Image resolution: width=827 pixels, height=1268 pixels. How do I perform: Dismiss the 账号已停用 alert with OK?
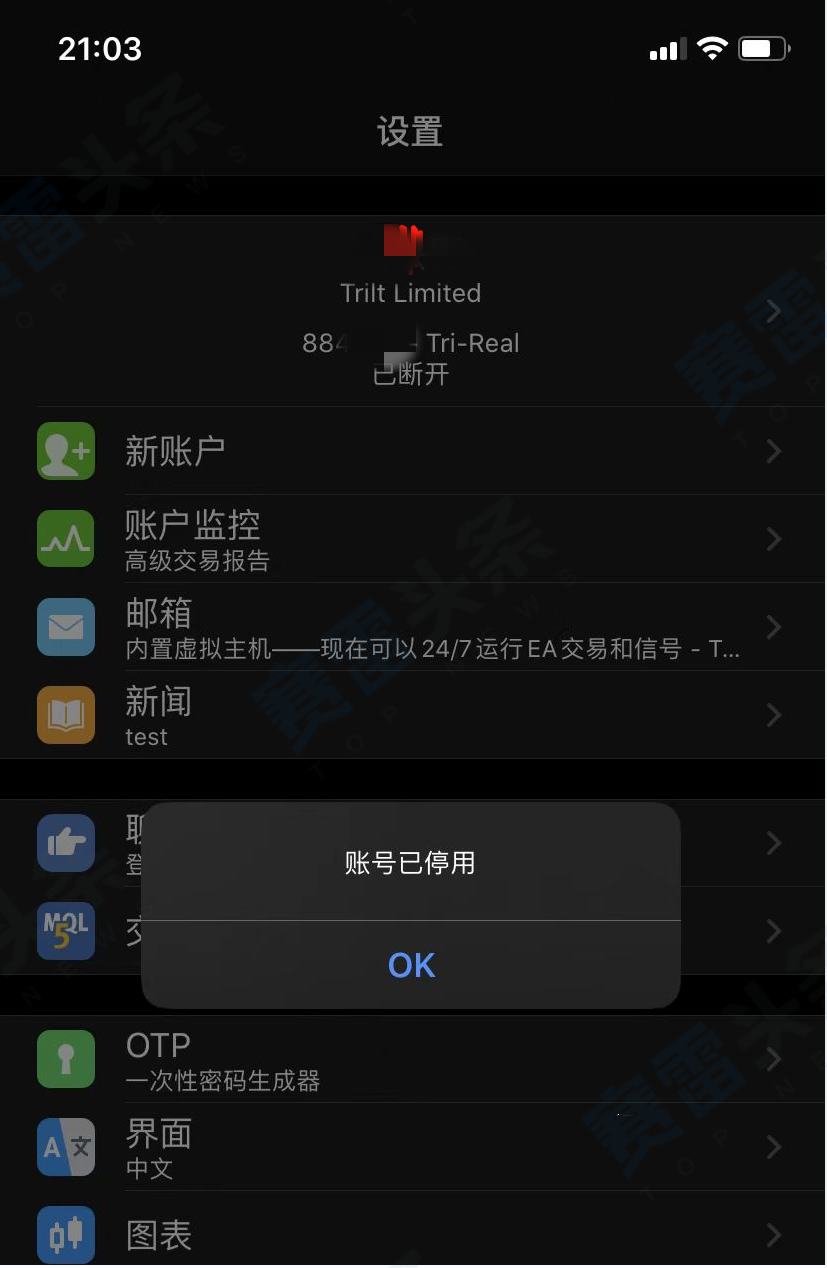point(411,965)
